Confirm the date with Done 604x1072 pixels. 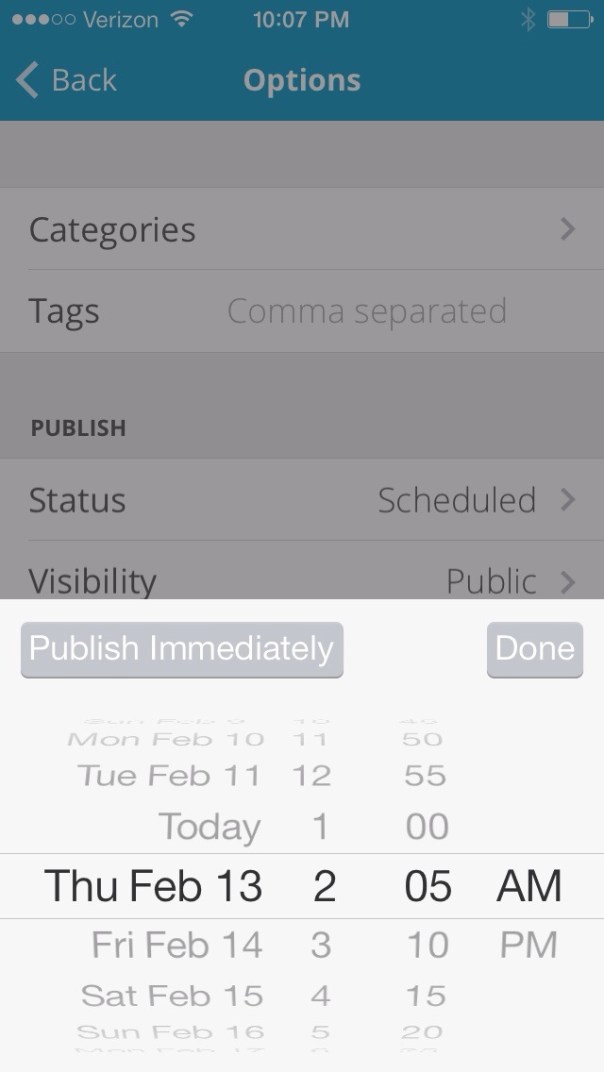534,649
